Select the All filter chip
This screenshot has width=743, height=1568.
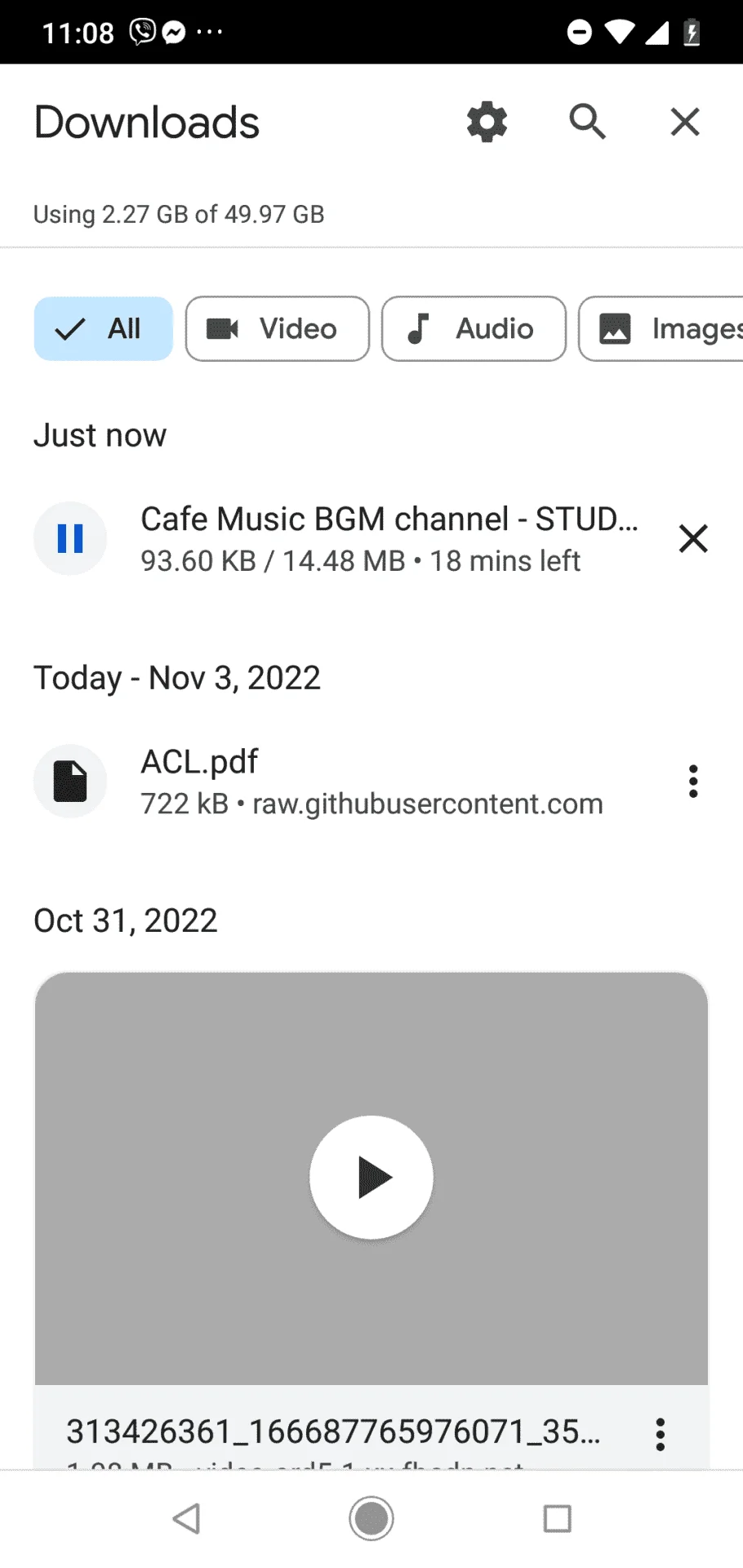coord(104,329)
